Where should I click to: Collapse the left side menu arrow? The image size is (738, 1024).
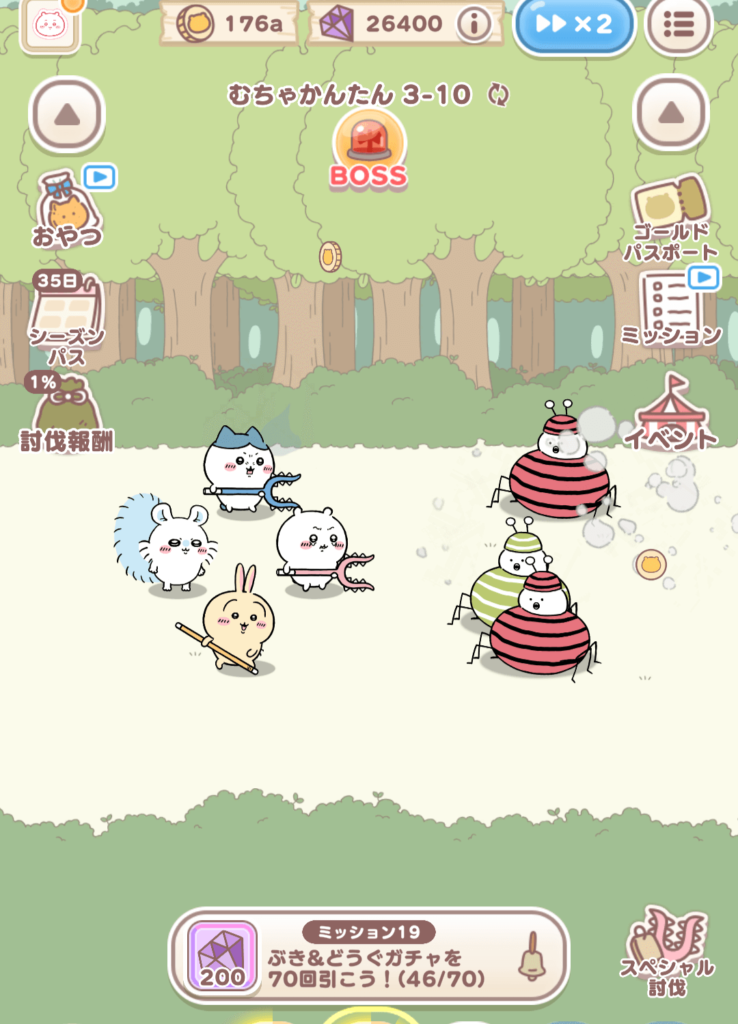pos(66,115)
